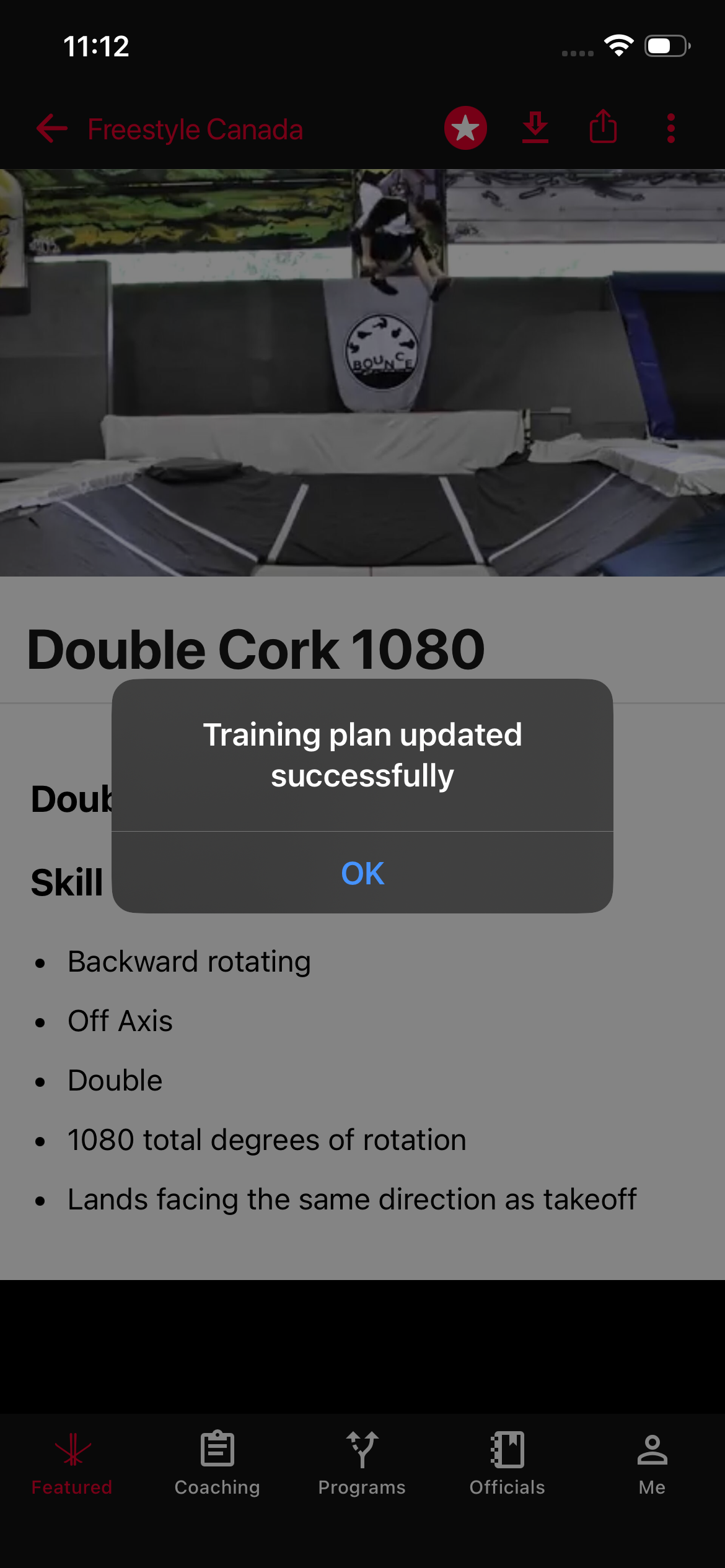Tap the star favorite icon

pos(465,128)
